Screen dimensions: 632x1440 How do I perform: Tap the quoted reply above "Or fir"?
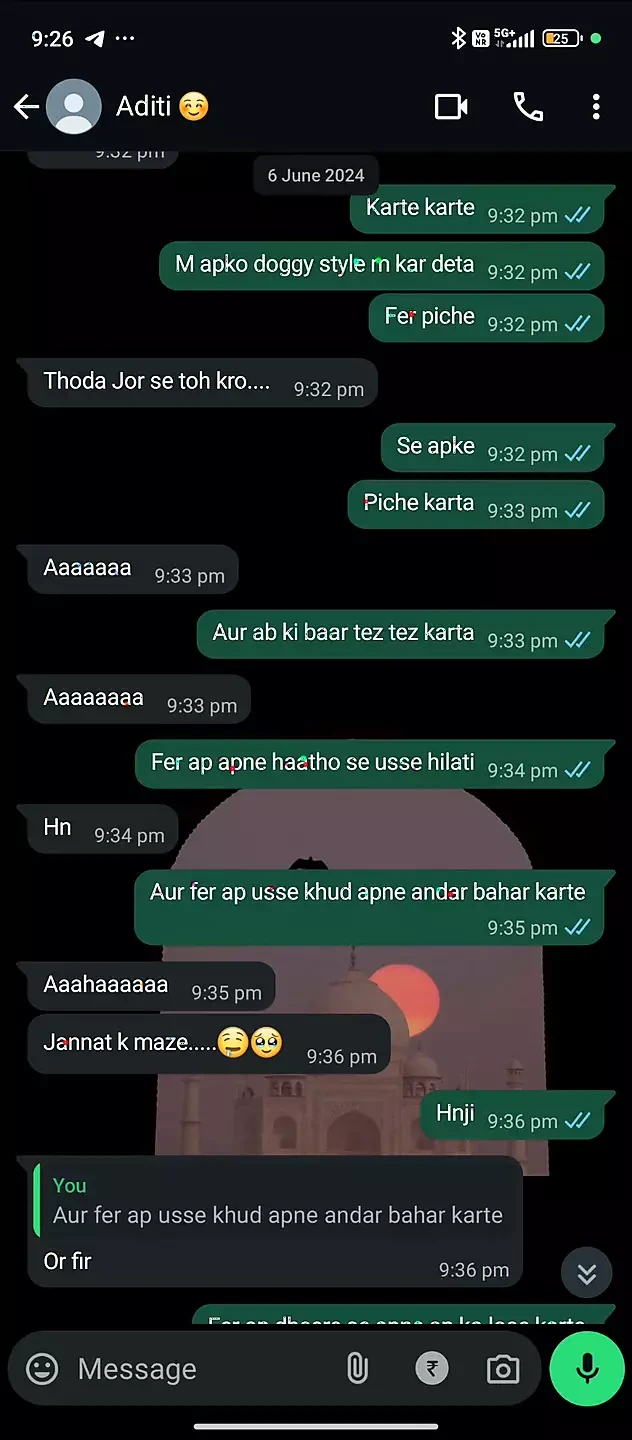pyautogui.click(x=277, y=1203)
